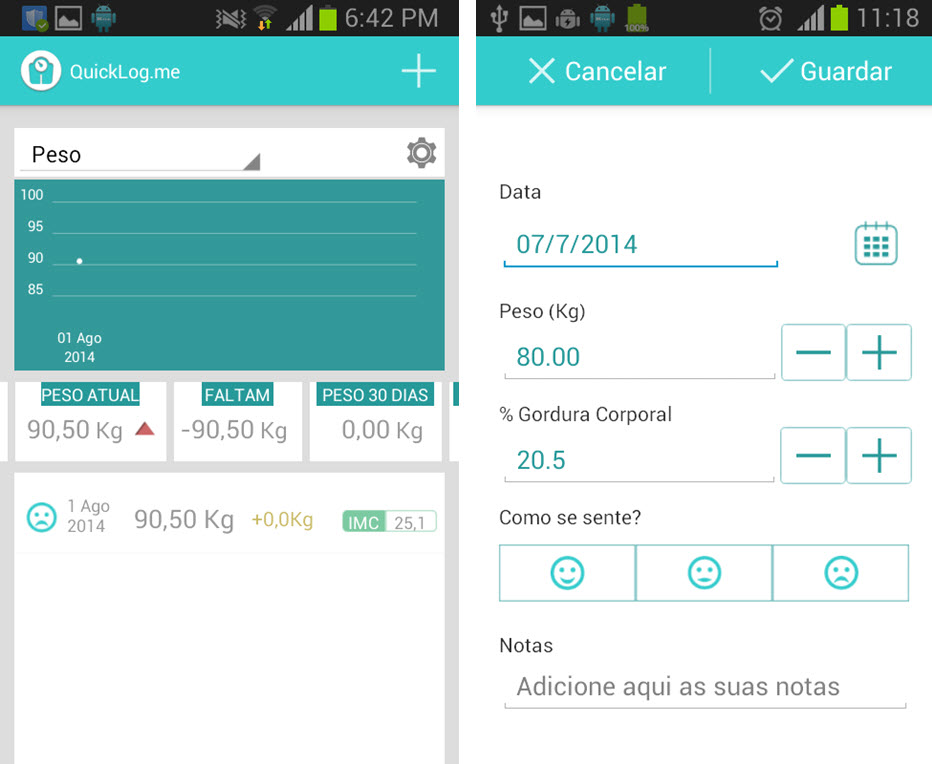Tap the Notas field to add notes
Screen dimensions: 932x764
coord(704,687)
